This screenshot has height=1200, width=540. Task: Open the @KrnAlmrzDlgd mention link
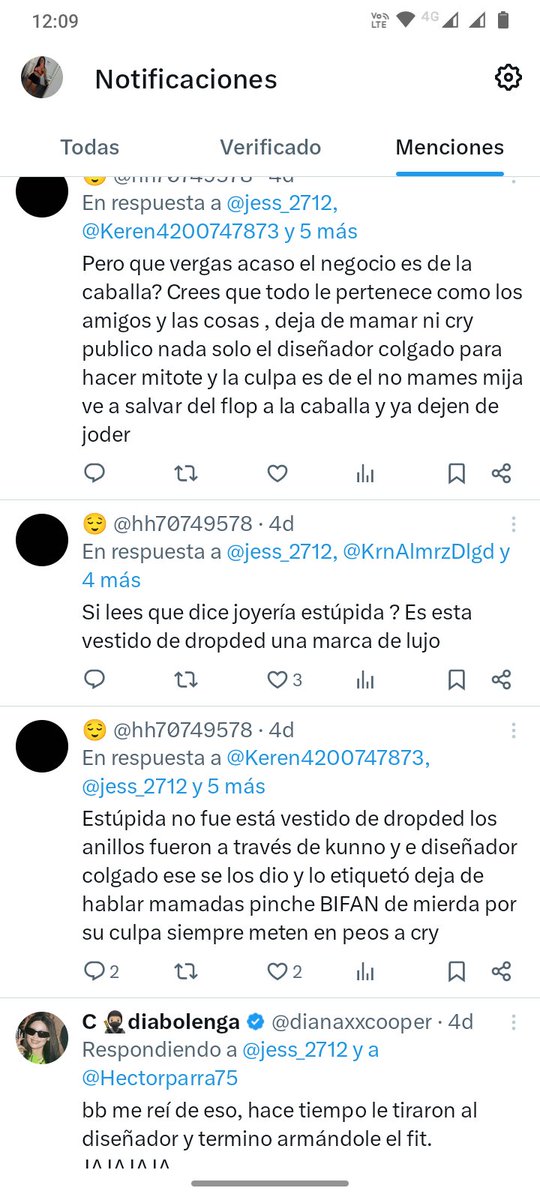(x=419, y=551)
